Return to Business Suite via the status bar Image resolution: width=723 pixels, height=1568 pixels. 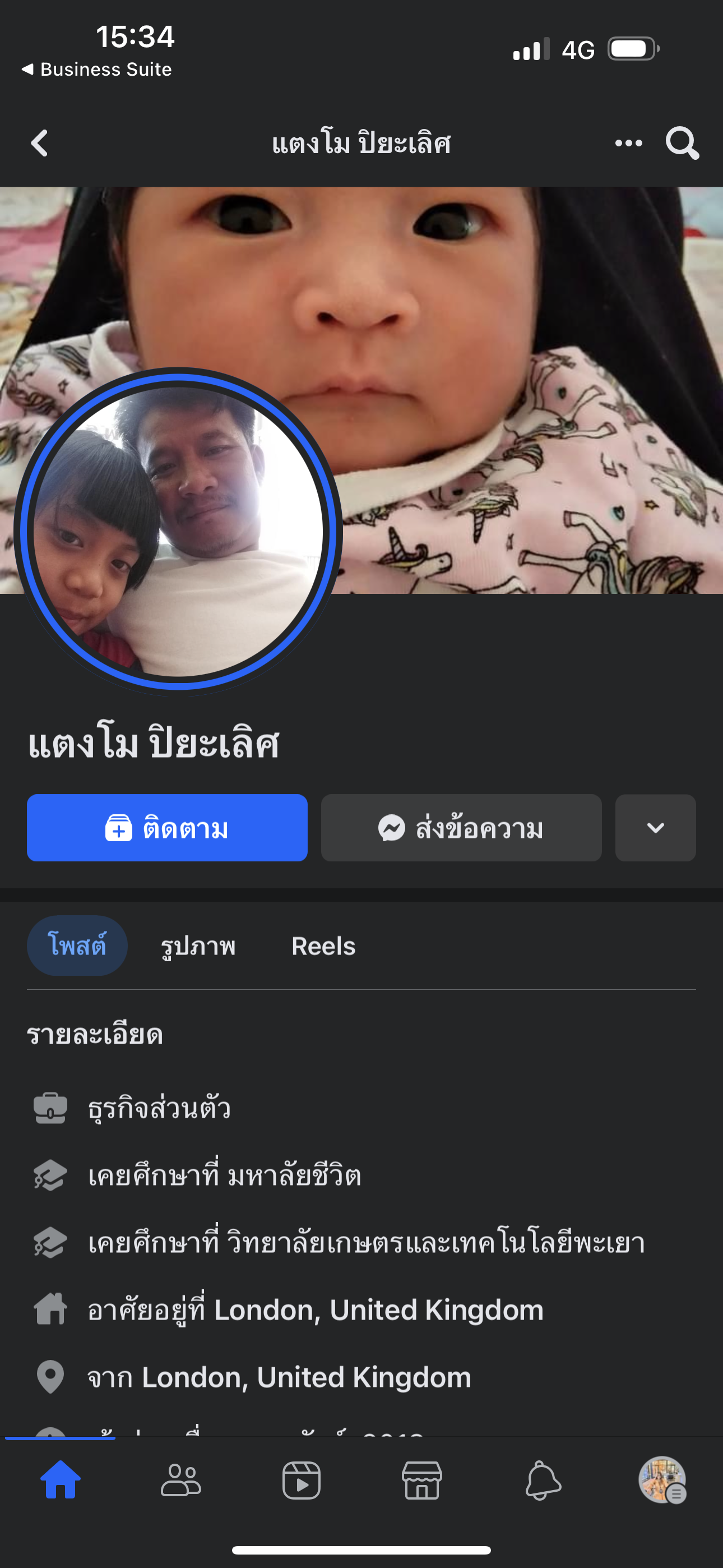tap(98, 70)
